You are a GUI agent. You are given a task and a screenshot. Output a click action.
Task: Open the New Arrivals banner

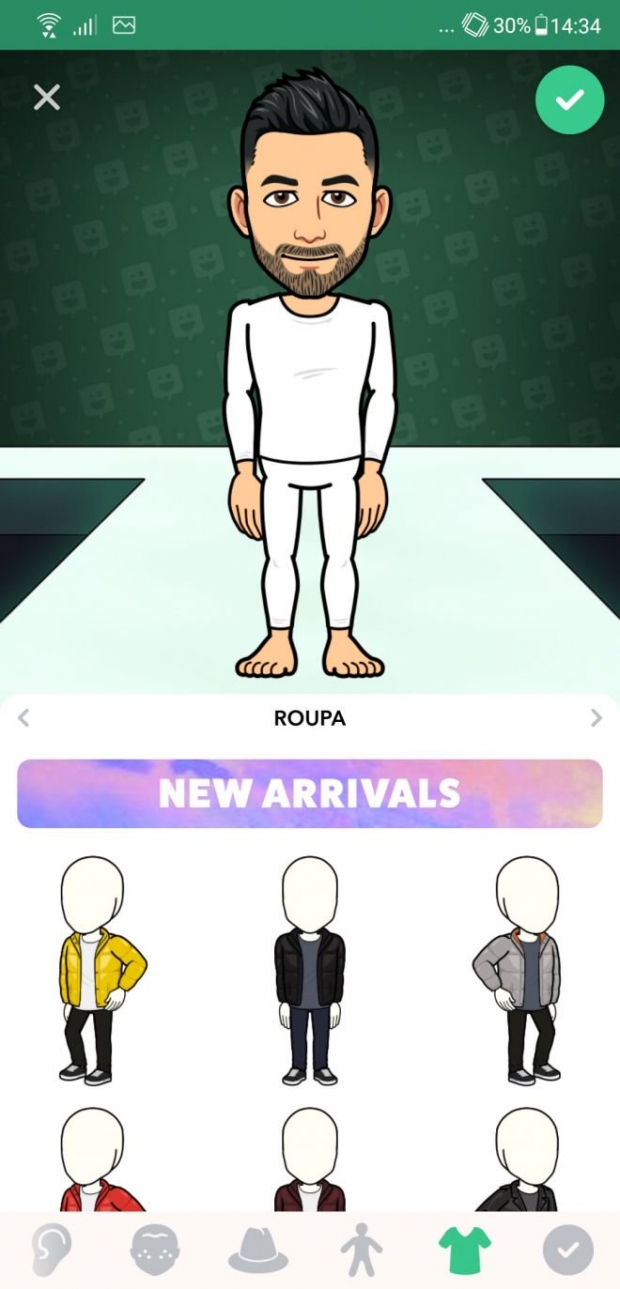(310, 793)
